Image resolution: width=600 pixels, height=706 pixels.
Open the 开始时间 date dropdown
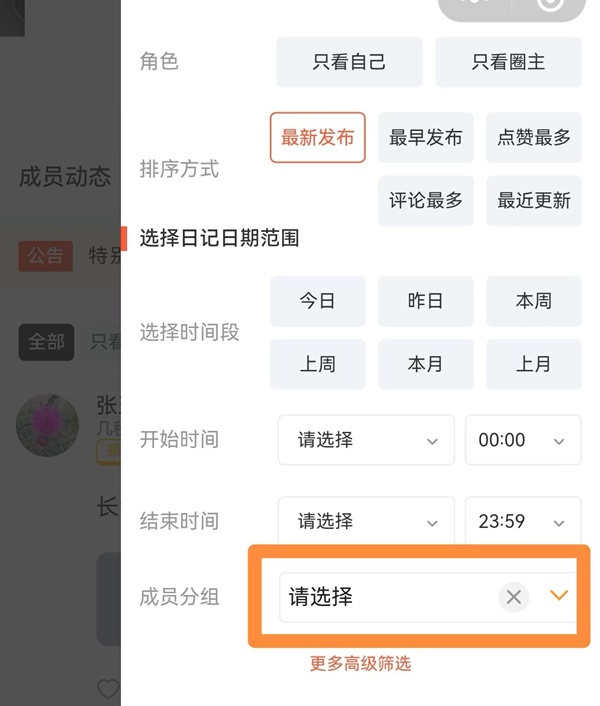click(x=366, y=440)
